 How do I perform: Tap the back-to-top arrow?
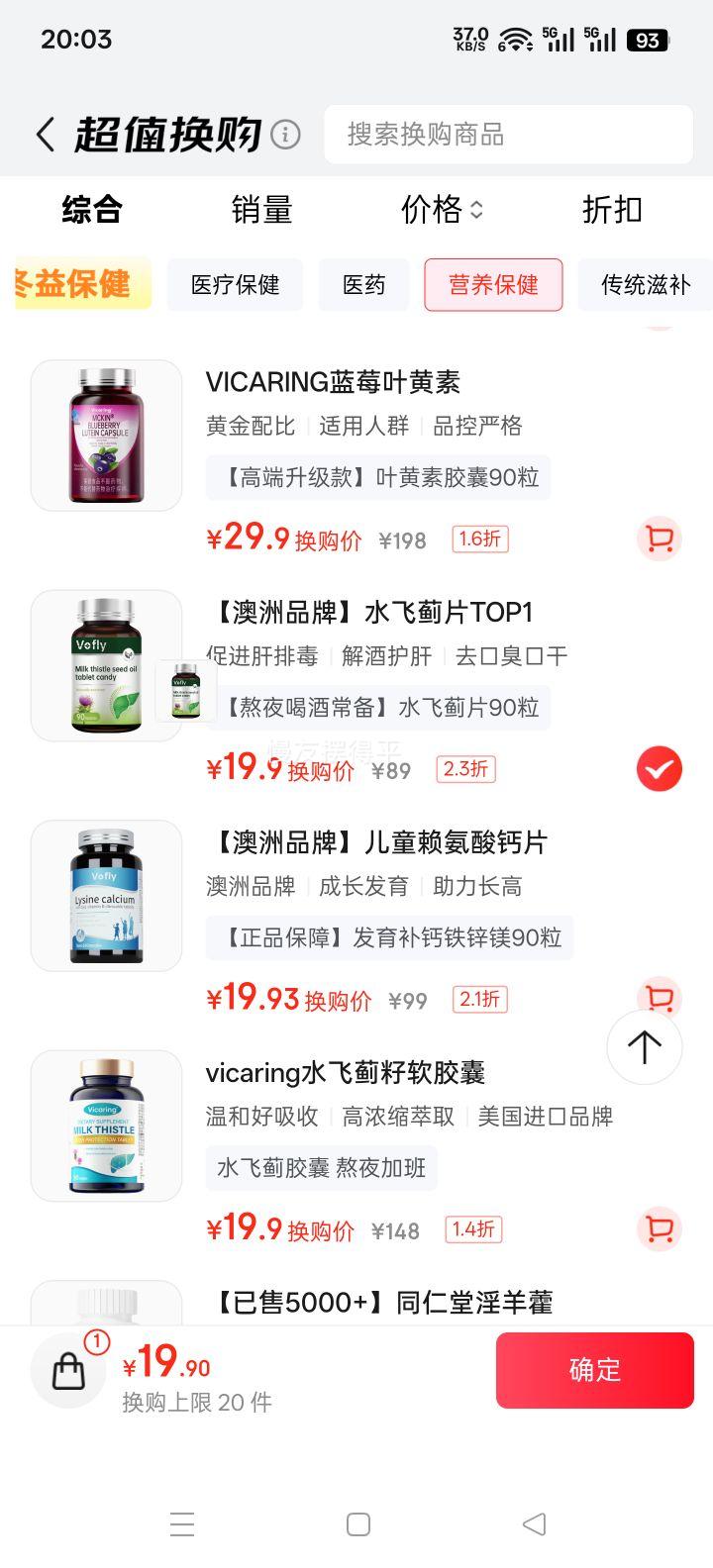[x=644, y=1047]
